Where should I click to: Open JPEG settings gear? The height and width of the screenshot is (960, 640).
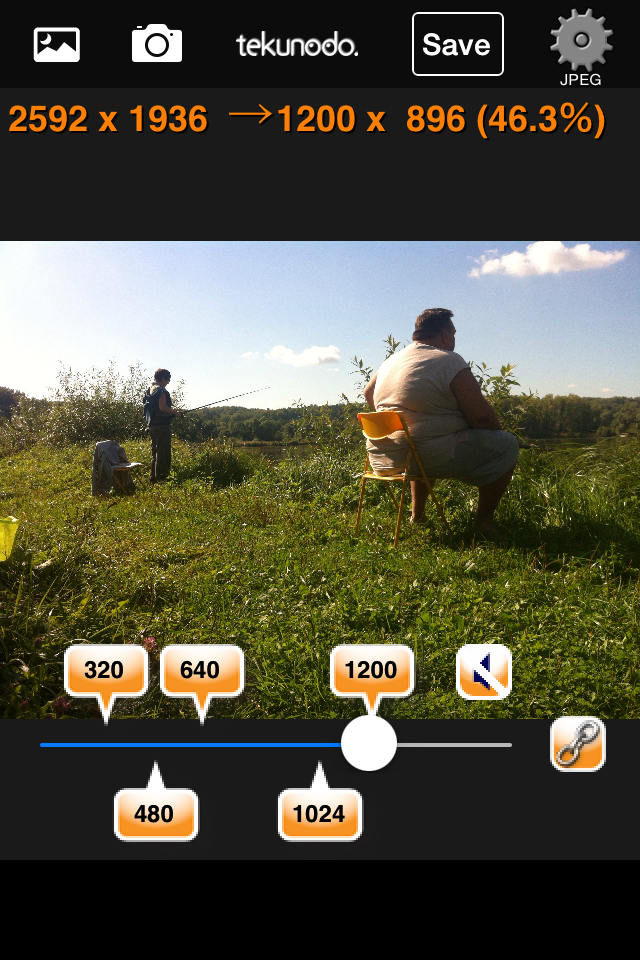[581, 46]
